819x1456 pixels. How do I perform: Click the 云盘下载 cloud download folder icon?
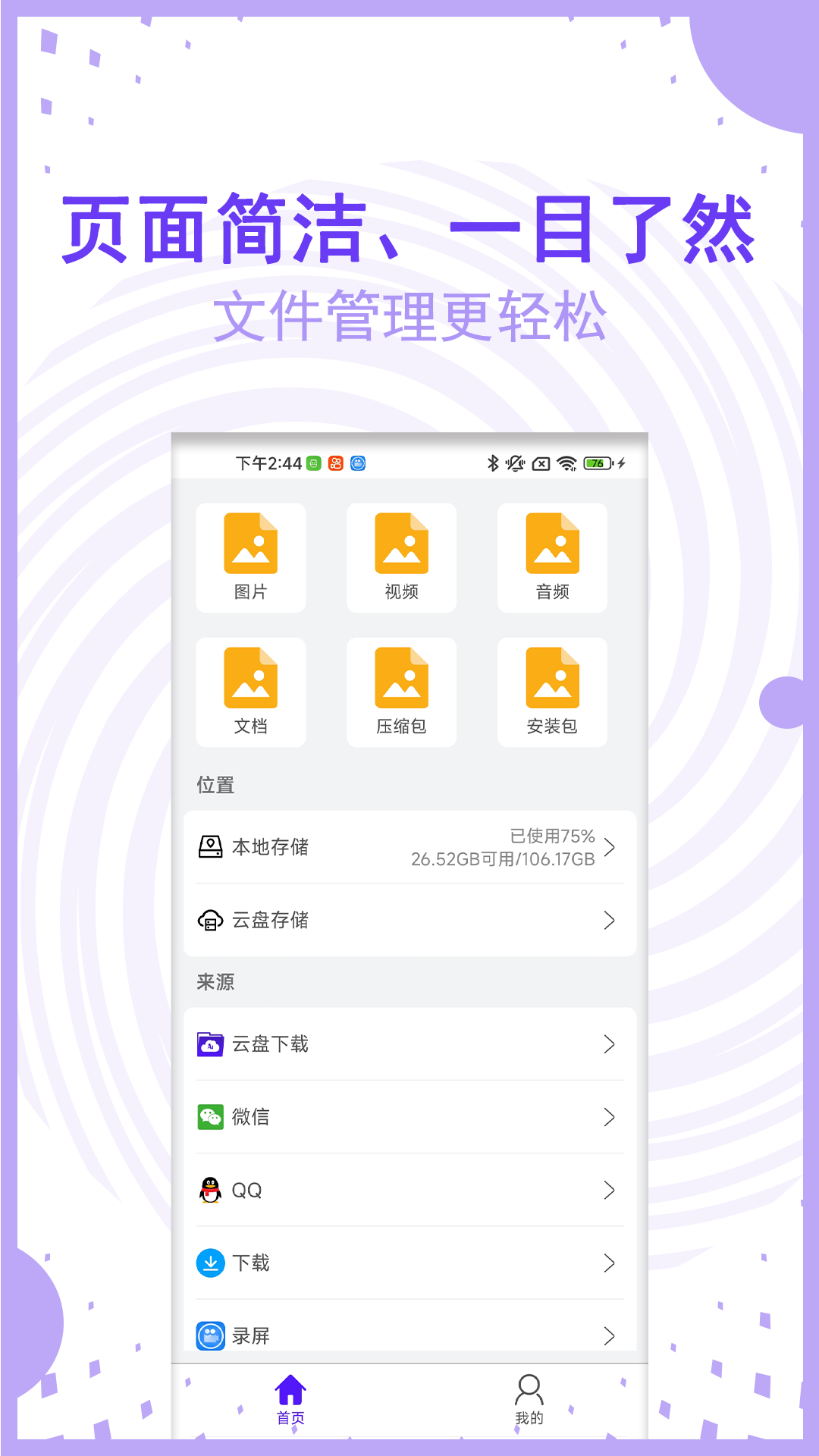point(210,1044)
